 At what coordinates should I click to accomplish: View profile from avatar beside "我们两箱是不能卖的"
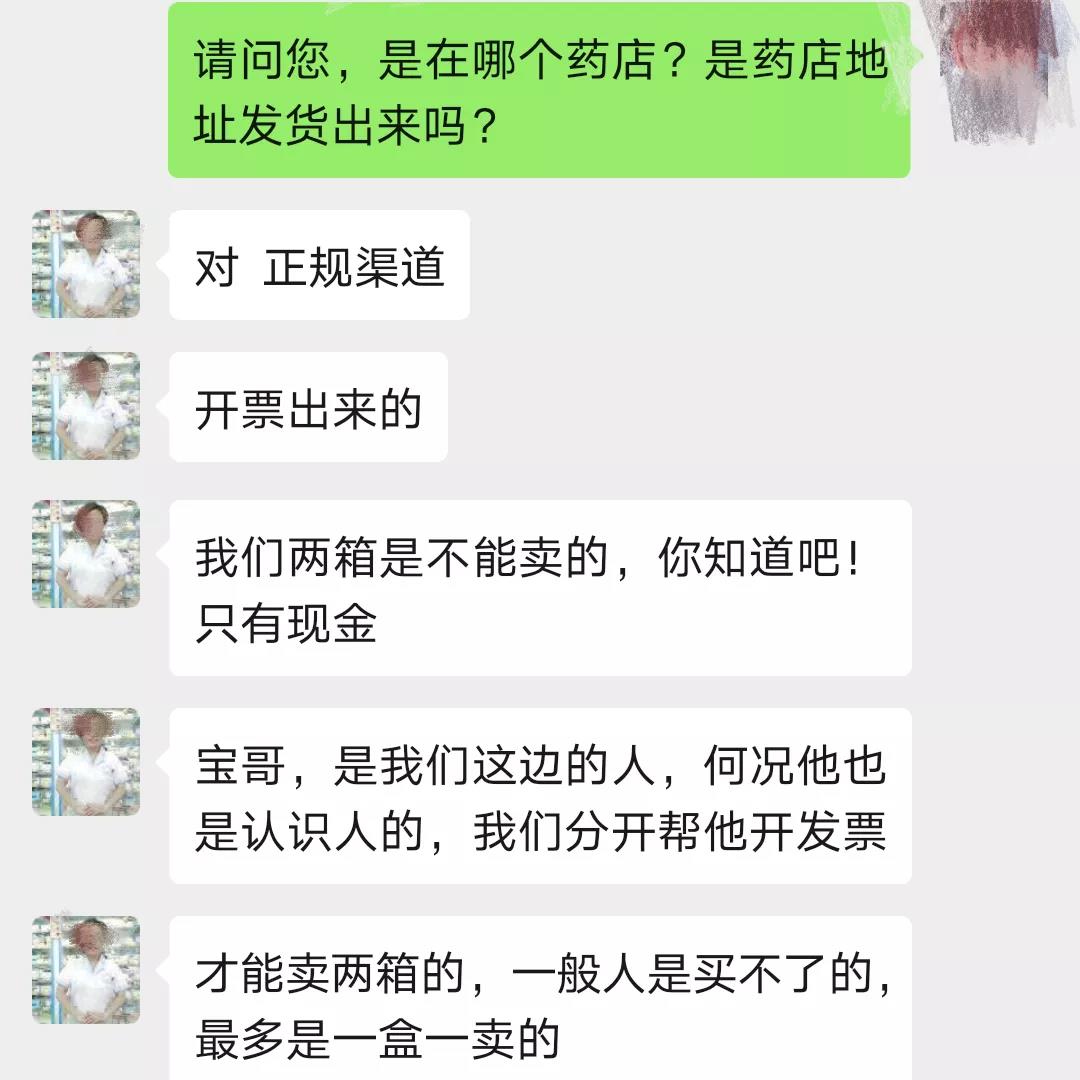pyautogui.click(x=86, y=554)
